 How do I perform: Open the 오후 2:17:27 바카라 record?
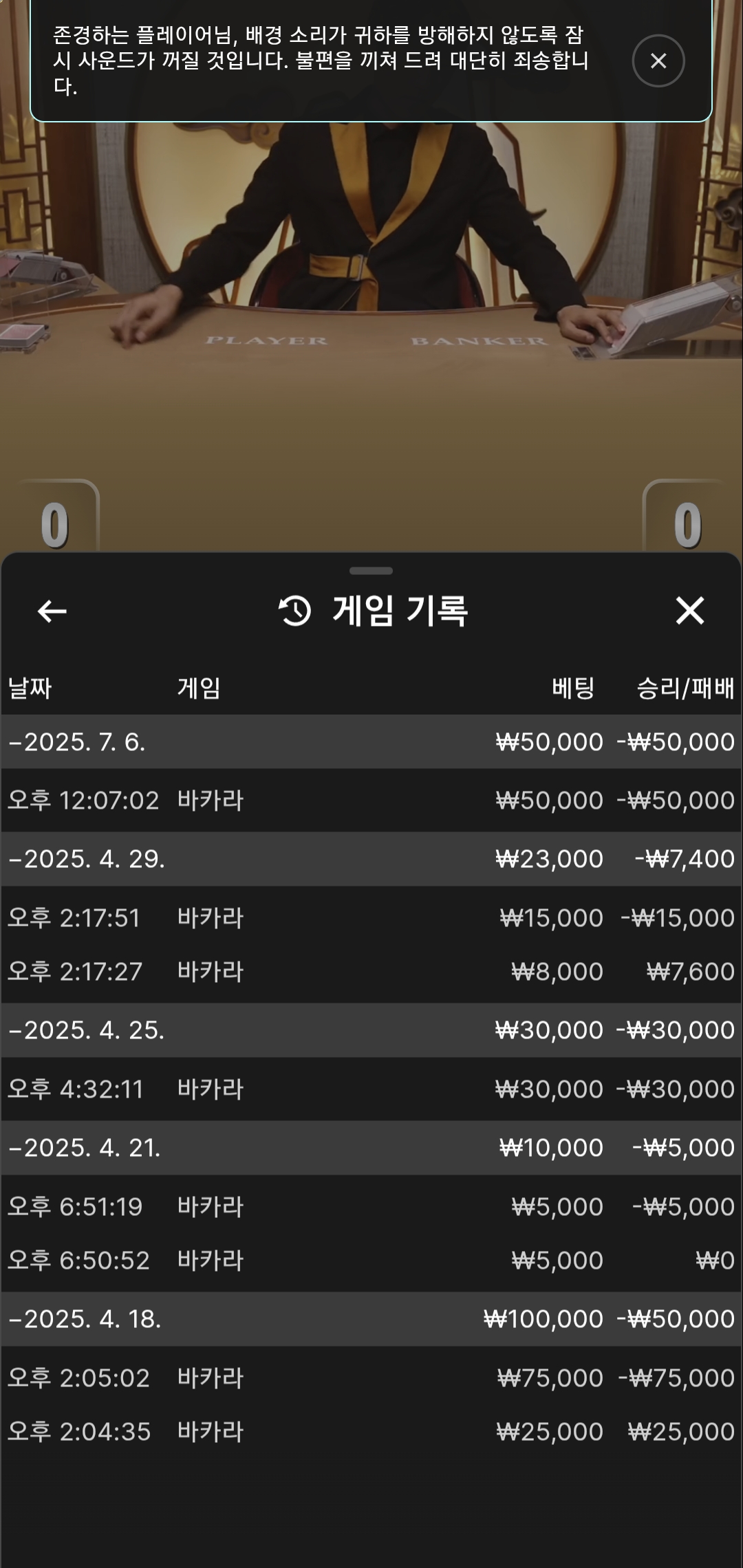[x=371, y=972]
